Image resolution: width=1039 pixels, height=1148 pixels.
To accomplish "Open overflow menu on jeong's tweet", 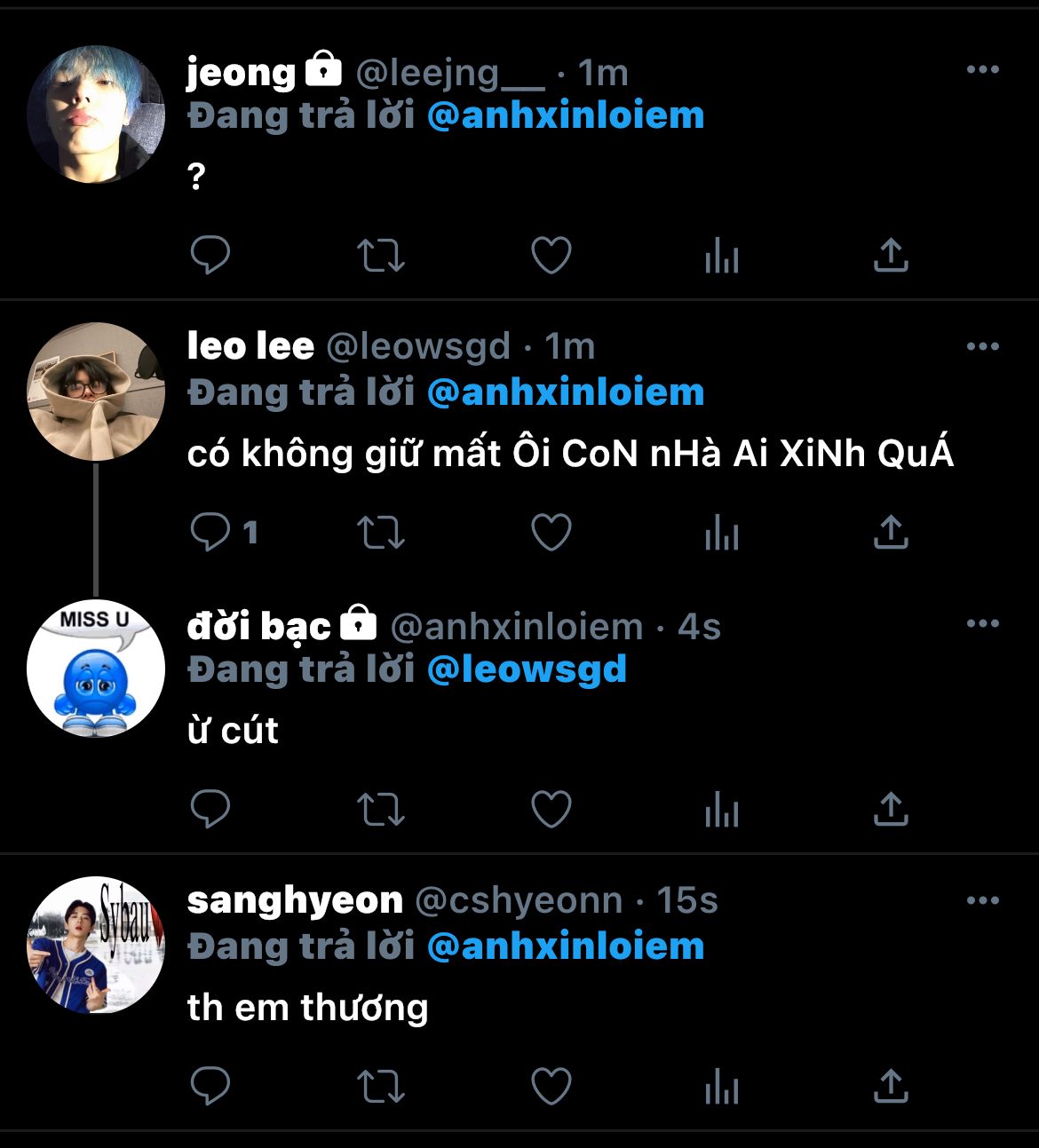I will tap(982, 70).
